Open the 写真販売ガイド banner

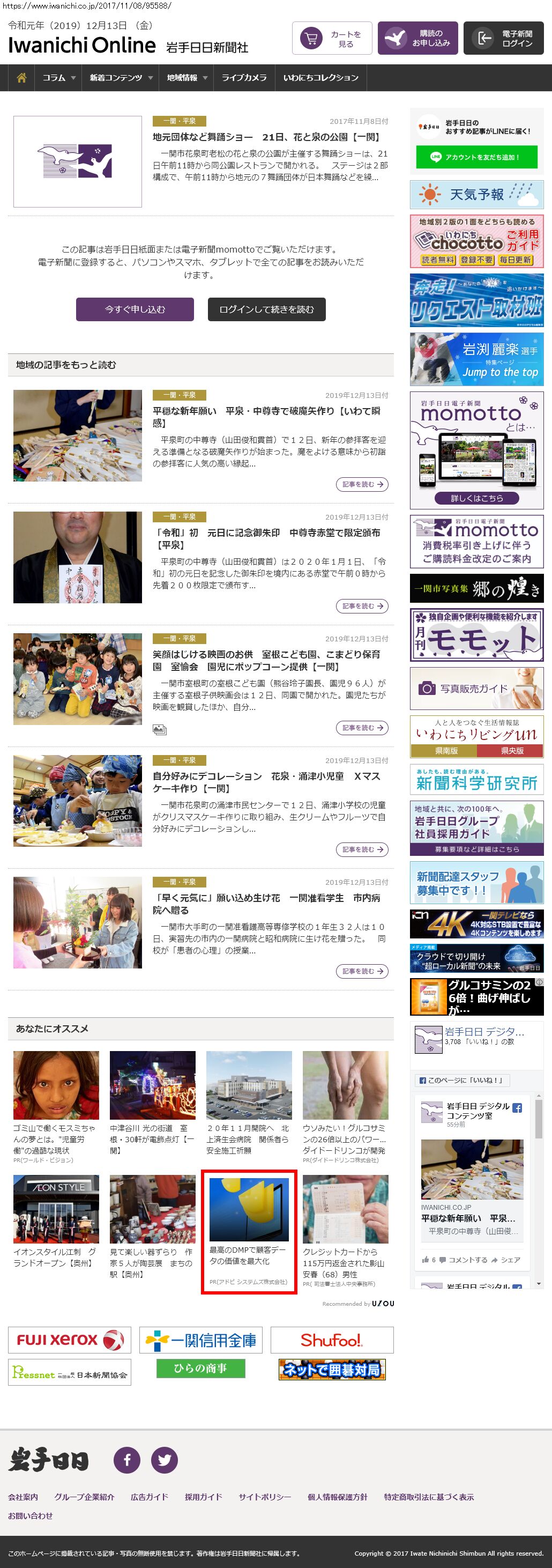[x=476, y=689]
